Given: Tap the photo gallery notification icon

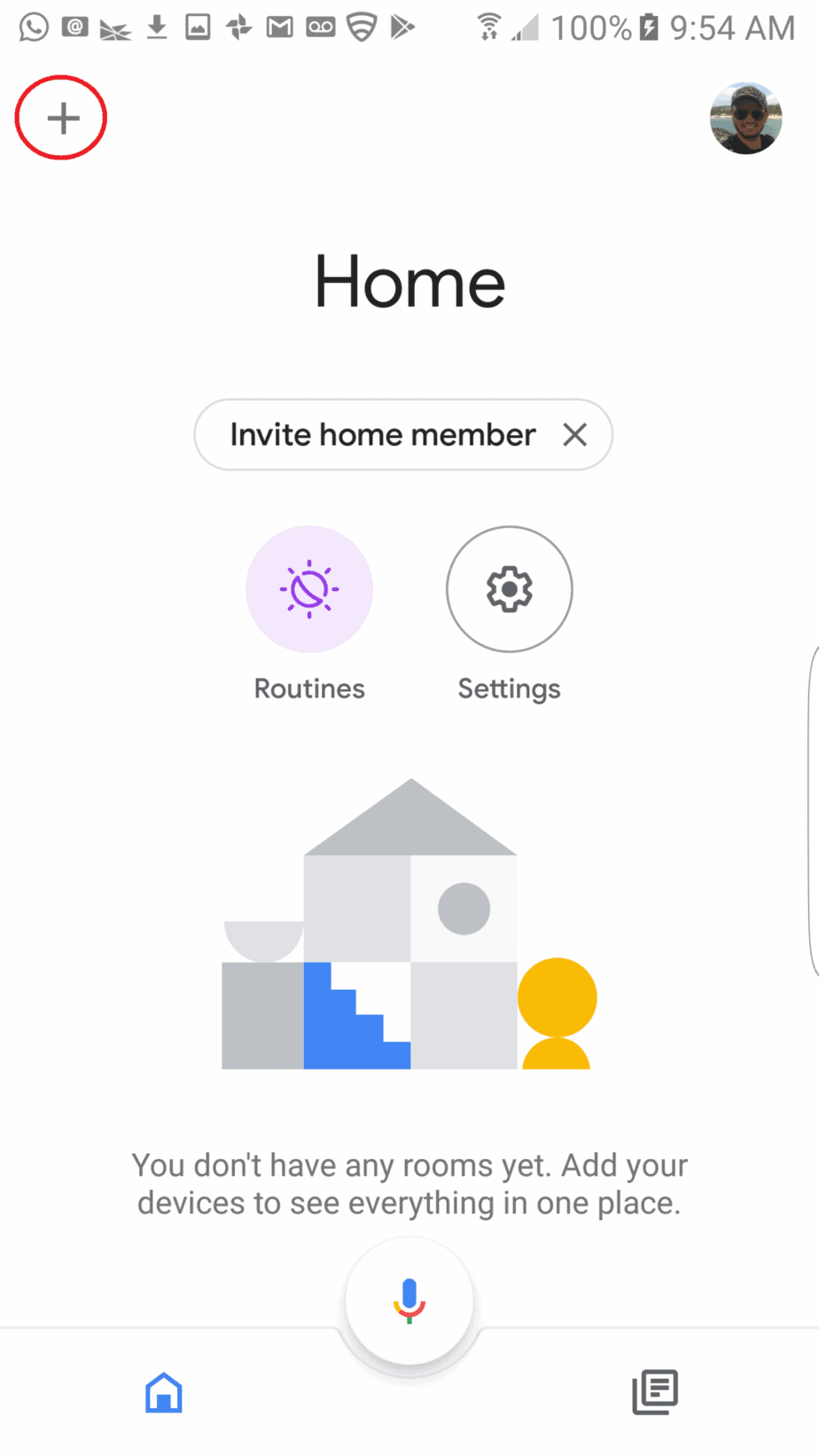Looking at the screenshot, I should pyautogui.click(x=196, y=27).
